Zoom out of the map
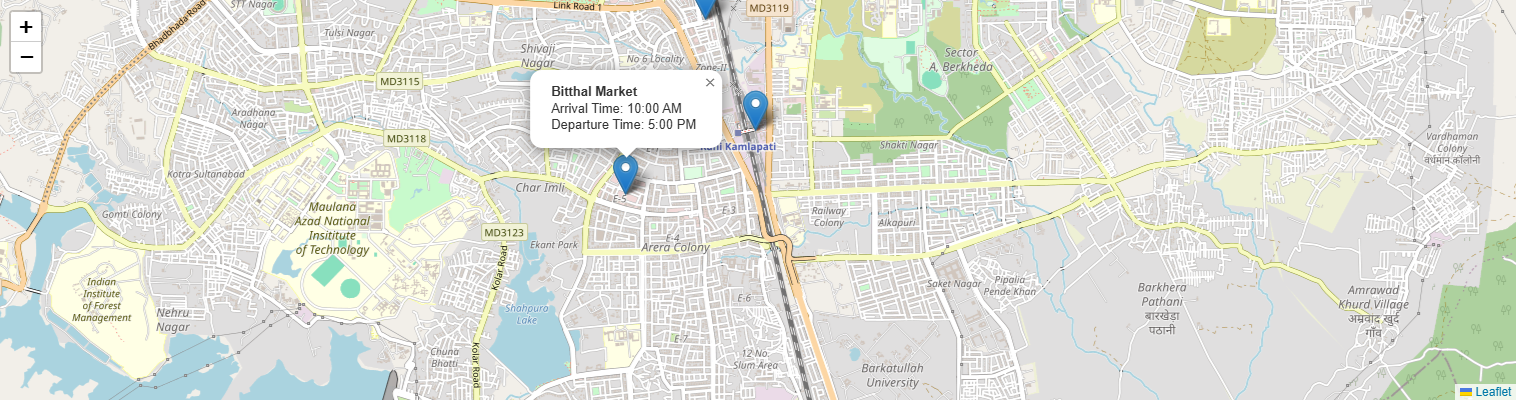Image resolution: width=1518 pixels, height=400 pixels. point(26,57)
